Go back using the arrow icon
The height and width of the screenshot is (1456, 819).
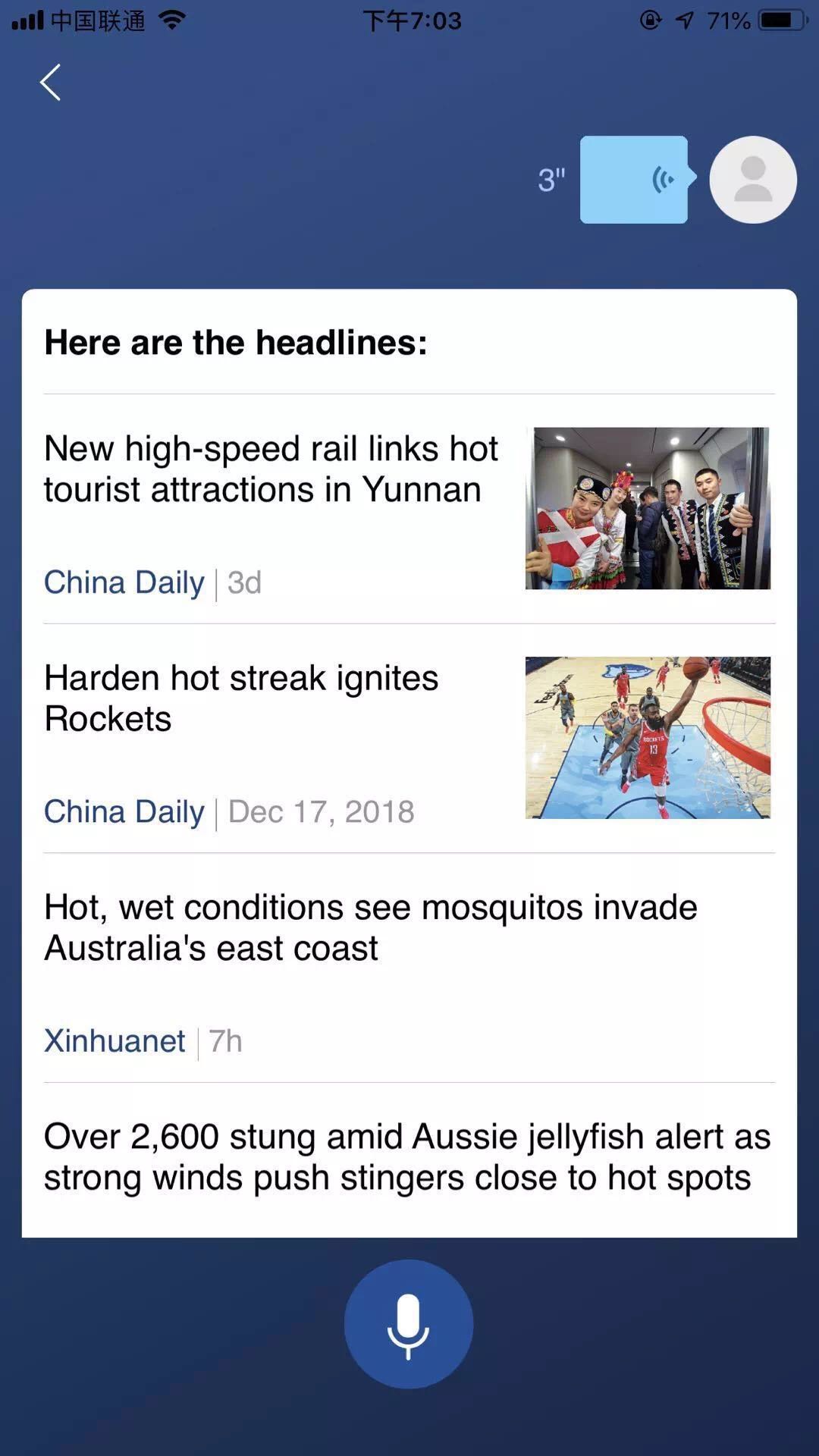(x=50, y=83)
